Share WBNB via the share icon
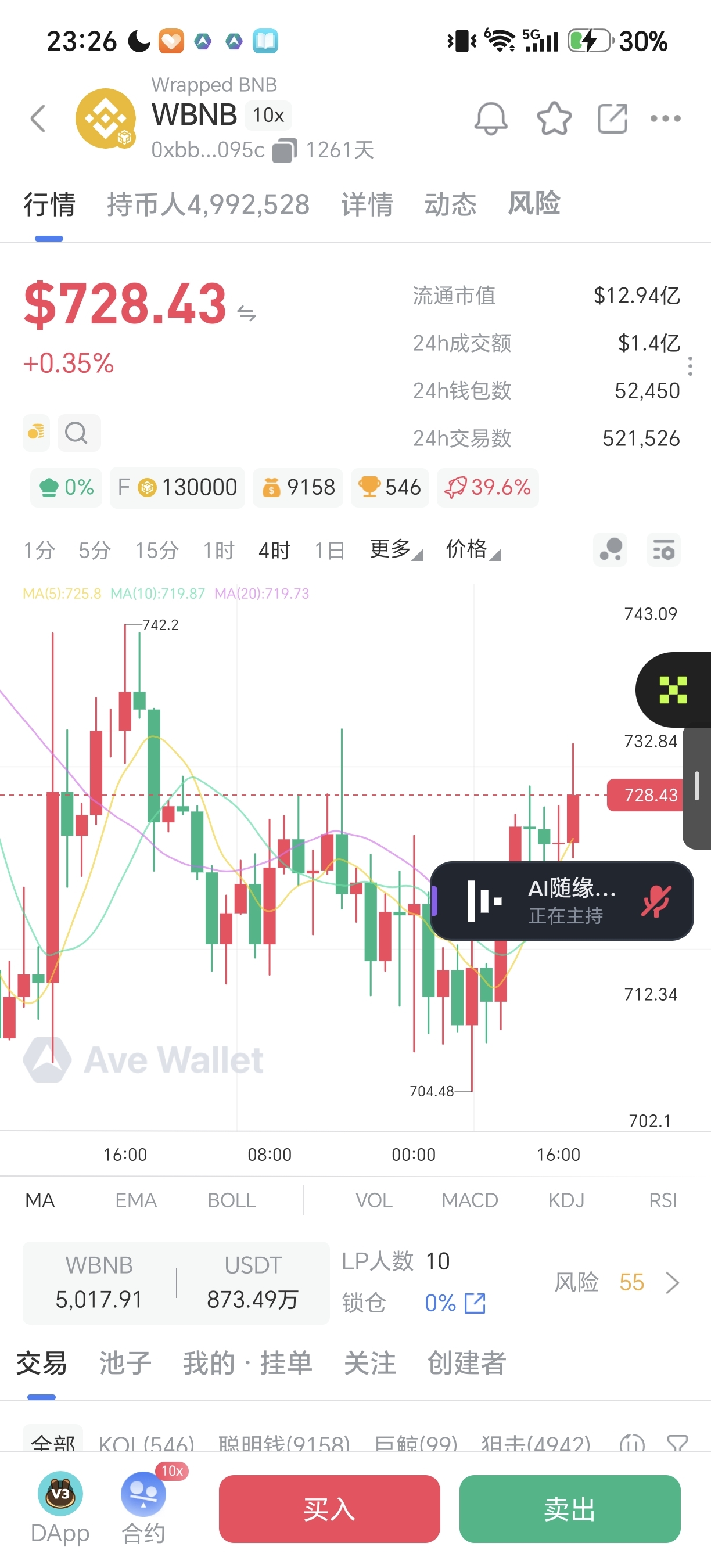Screen dimensions: 711x1568 click(x=612, y=118)
